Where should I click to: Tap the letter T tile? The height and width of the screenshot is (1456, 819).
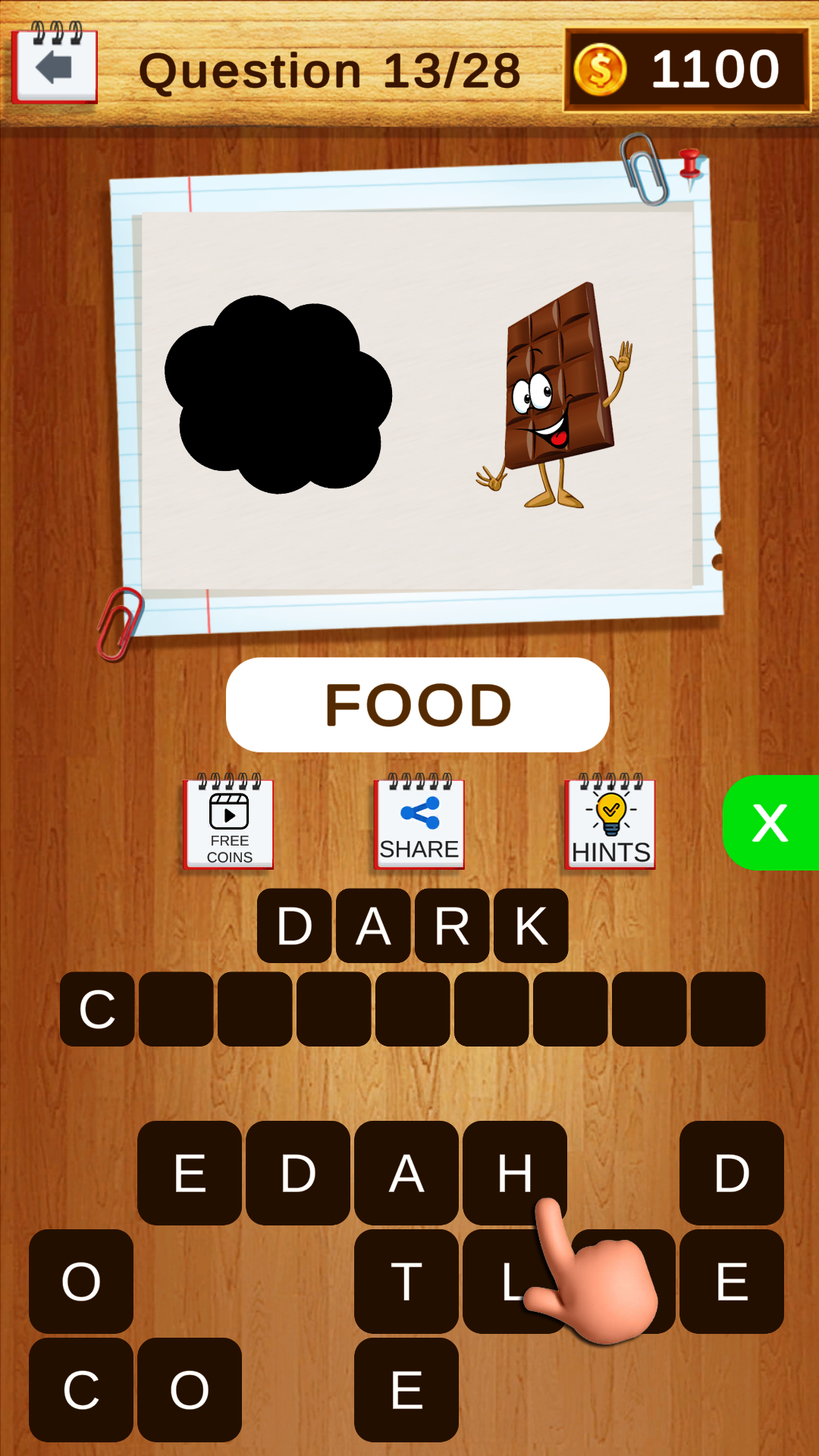(x=406, y=1281)
